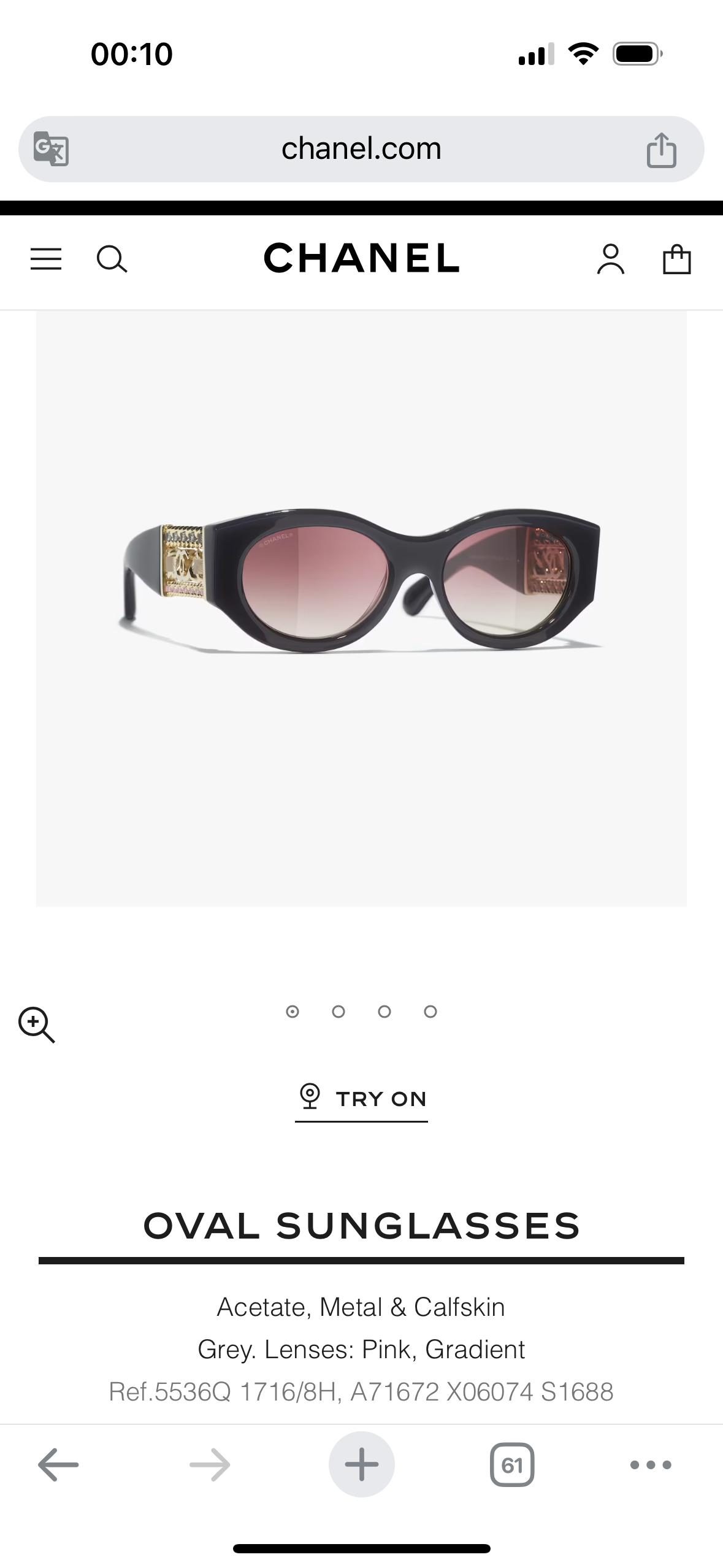The image size is (723, 1568).
Task: View the 61 open tabs
Action: (x=512, y=1465)
